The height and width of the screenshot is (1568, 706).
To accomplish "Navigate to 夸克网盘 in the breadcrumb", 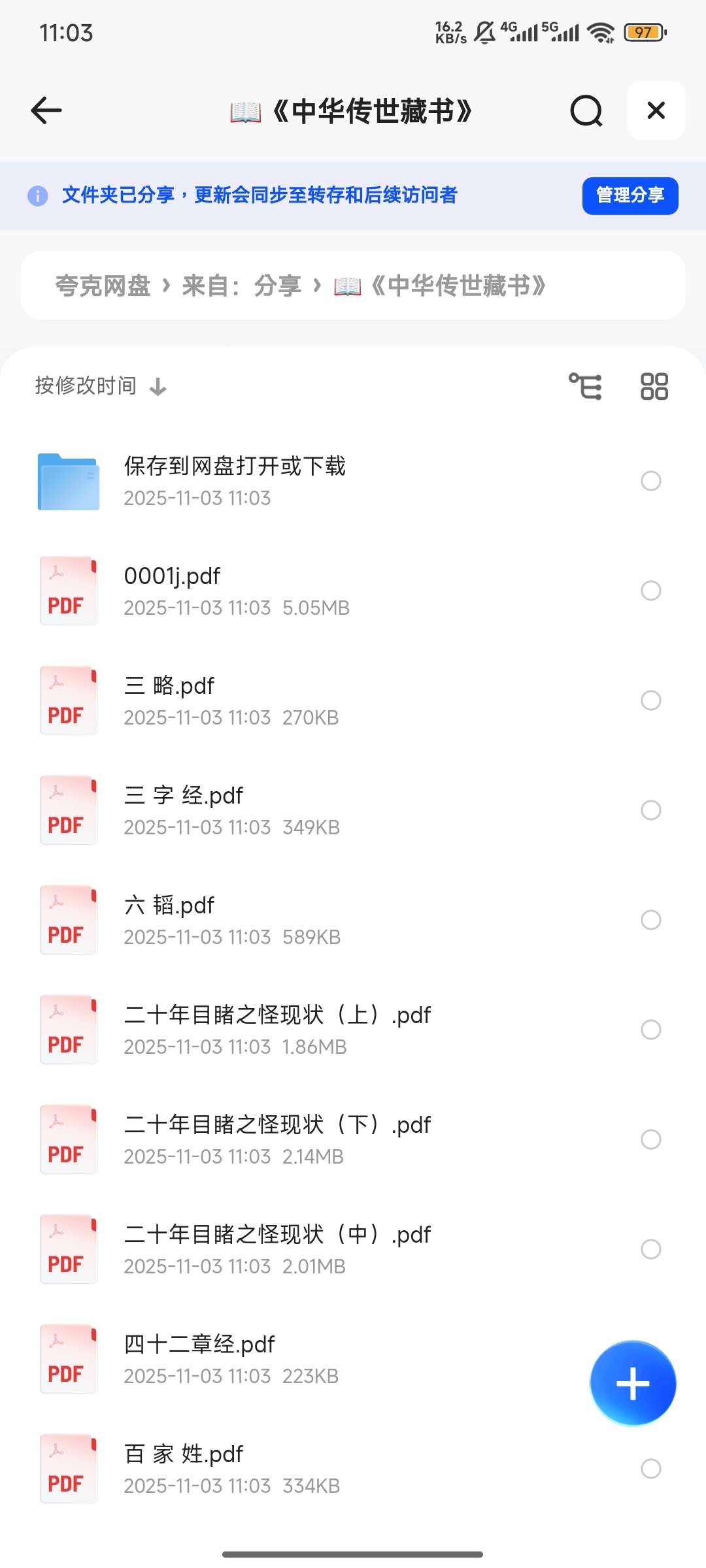I will pyautogui.click(x=105, y=285).
